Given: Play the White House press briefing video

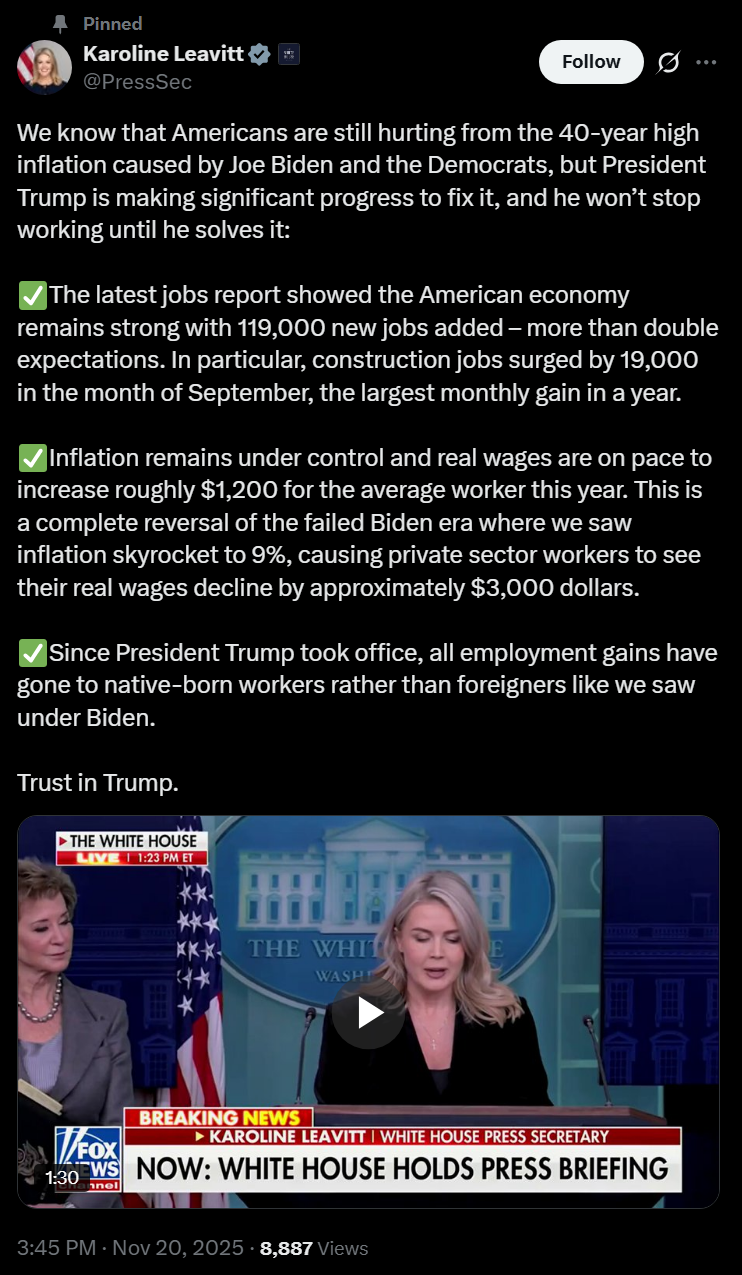Looking at the screenshot, I should 368,1013.
